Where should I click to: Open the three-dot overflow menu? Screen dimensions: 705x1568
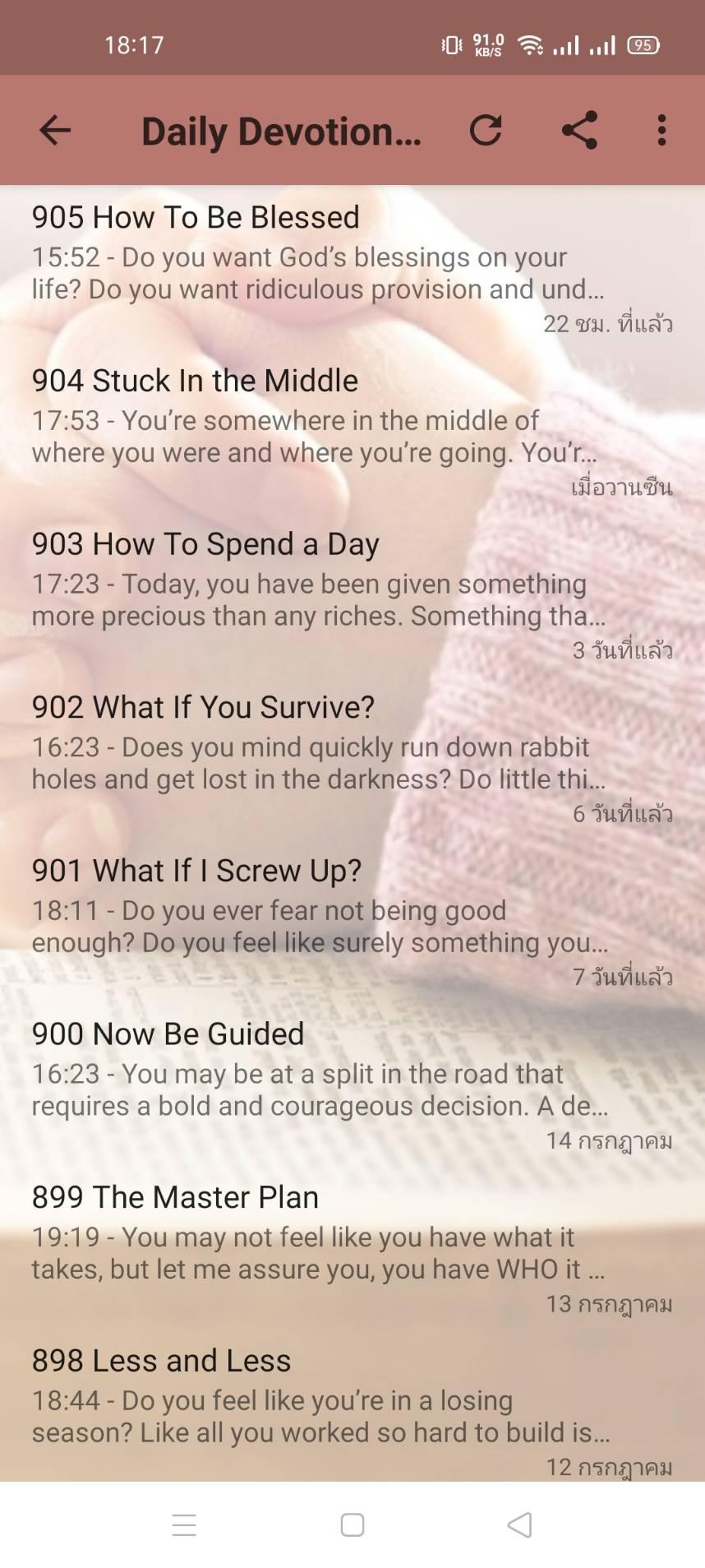(x=661, y=131)
